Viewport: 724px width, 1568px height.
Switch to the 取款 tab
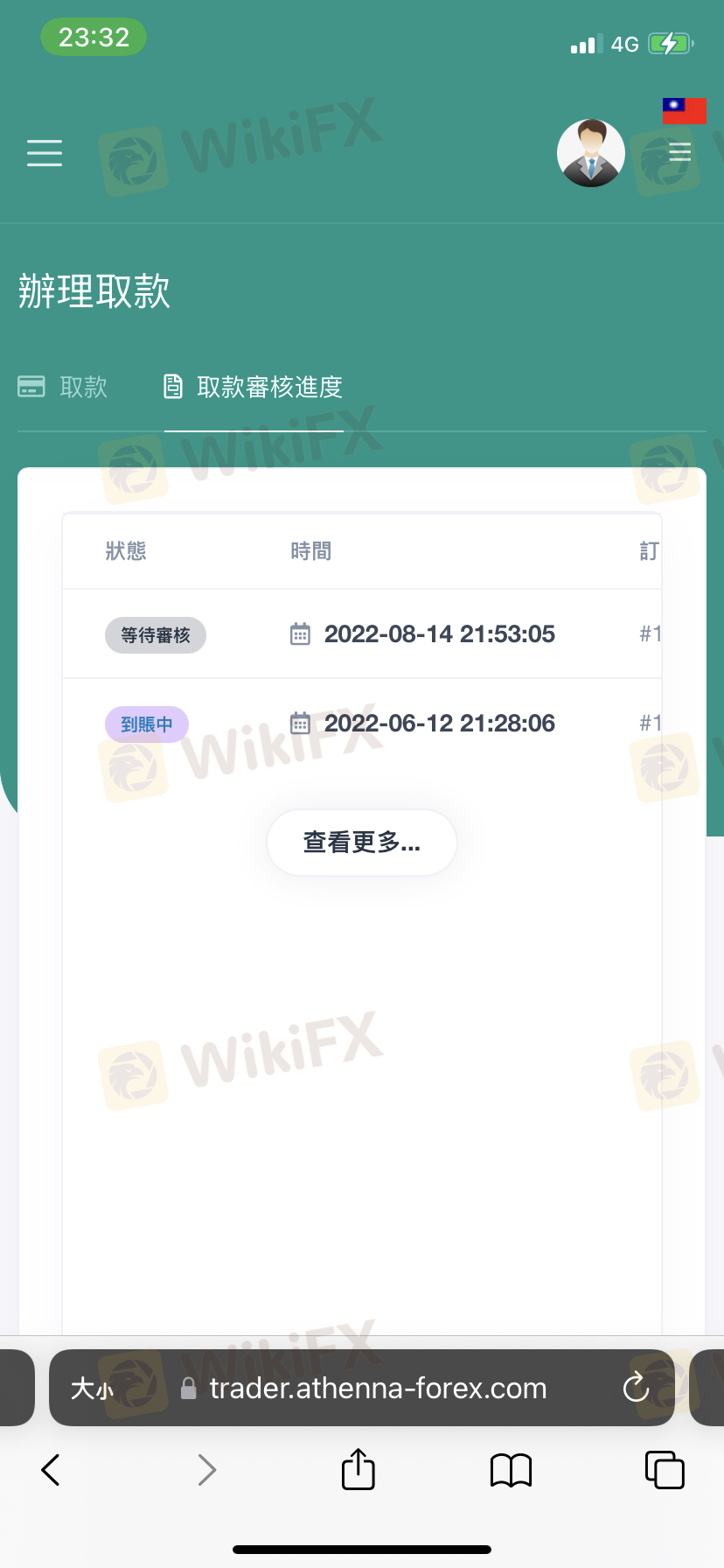[64, 387]
